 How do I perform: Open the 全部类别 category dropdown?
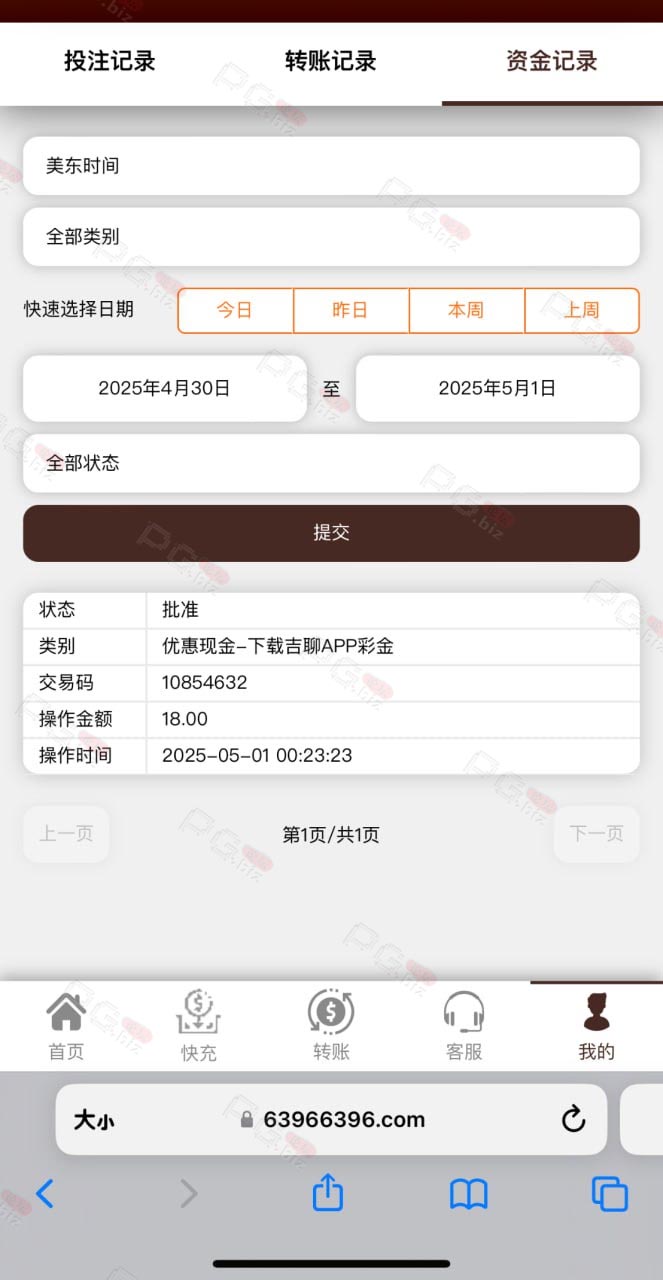pos(331,237)
